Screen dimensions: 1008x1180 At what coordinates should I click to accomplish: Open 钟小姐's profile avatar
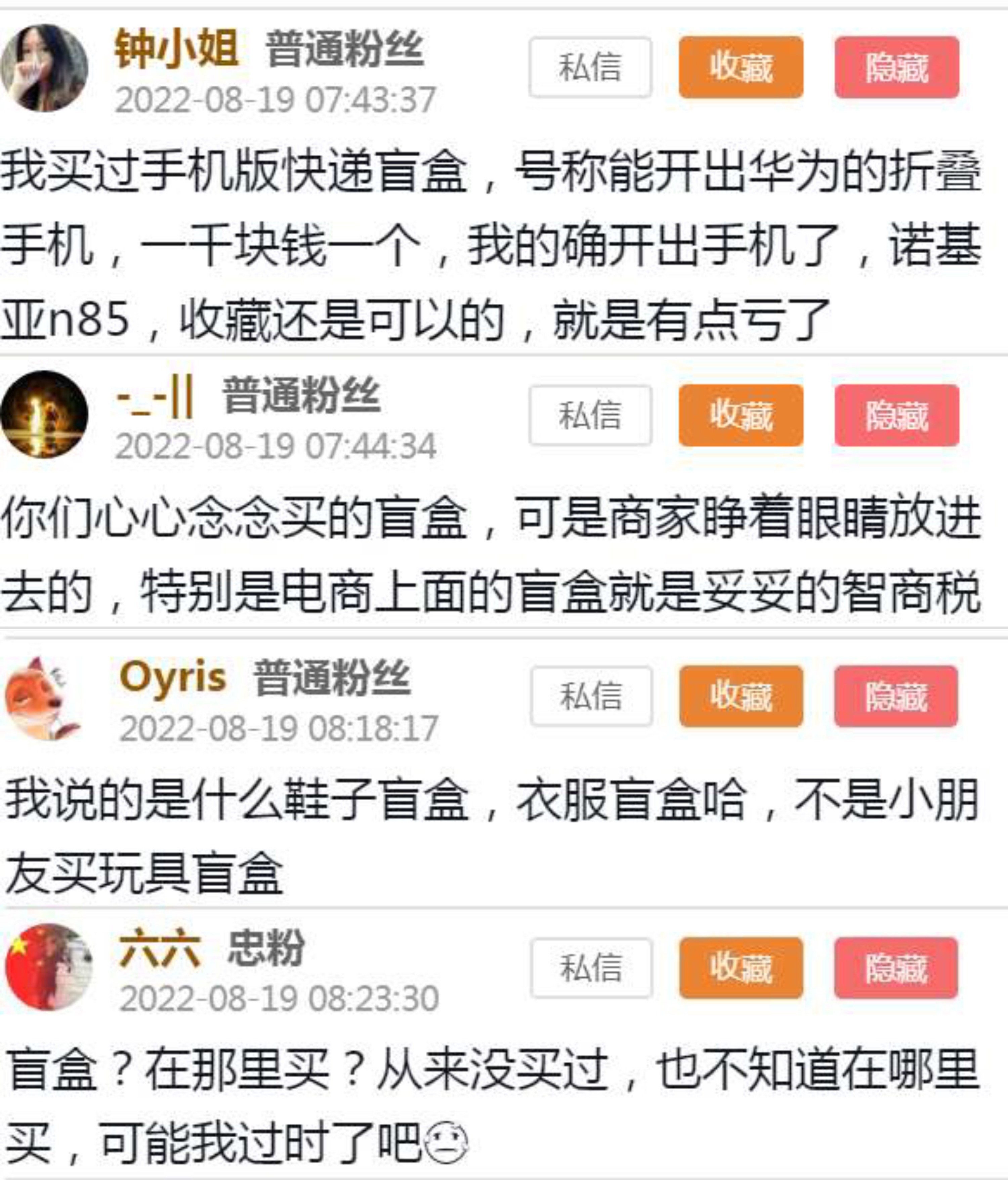tap(44, 68)
